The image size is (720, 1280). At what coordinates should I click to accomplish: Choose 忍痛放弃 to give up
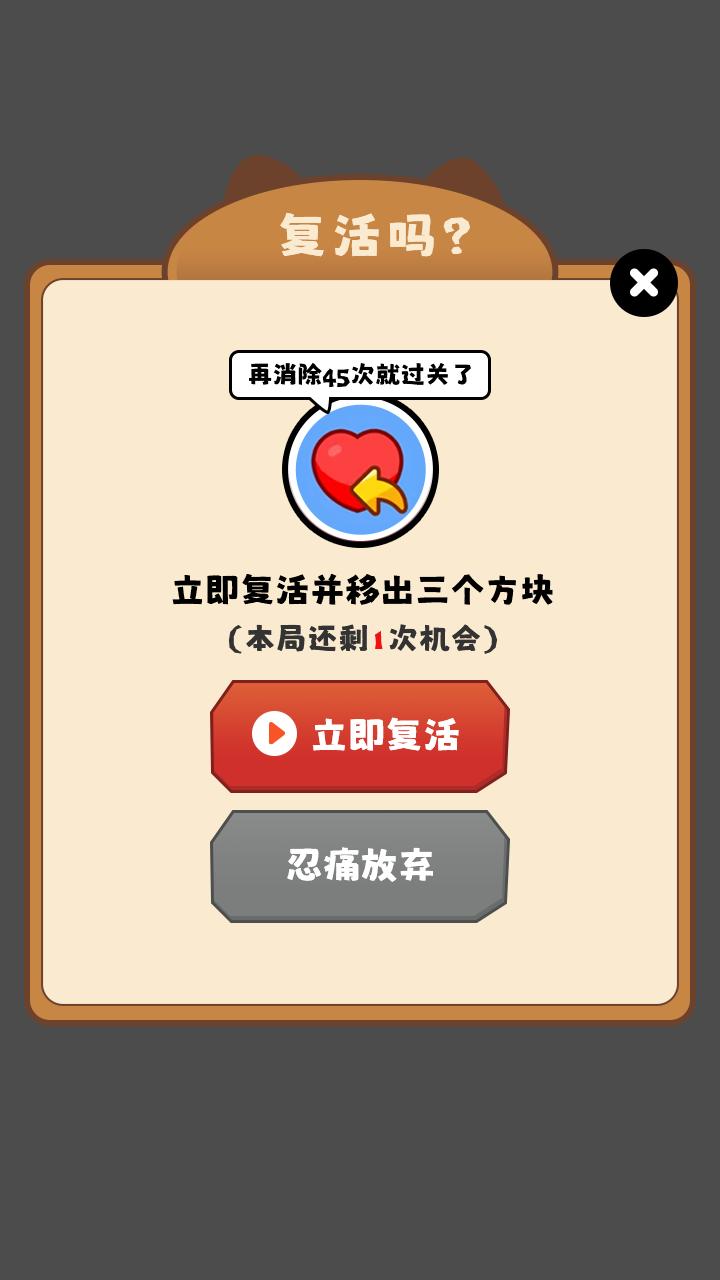point(360,866)
